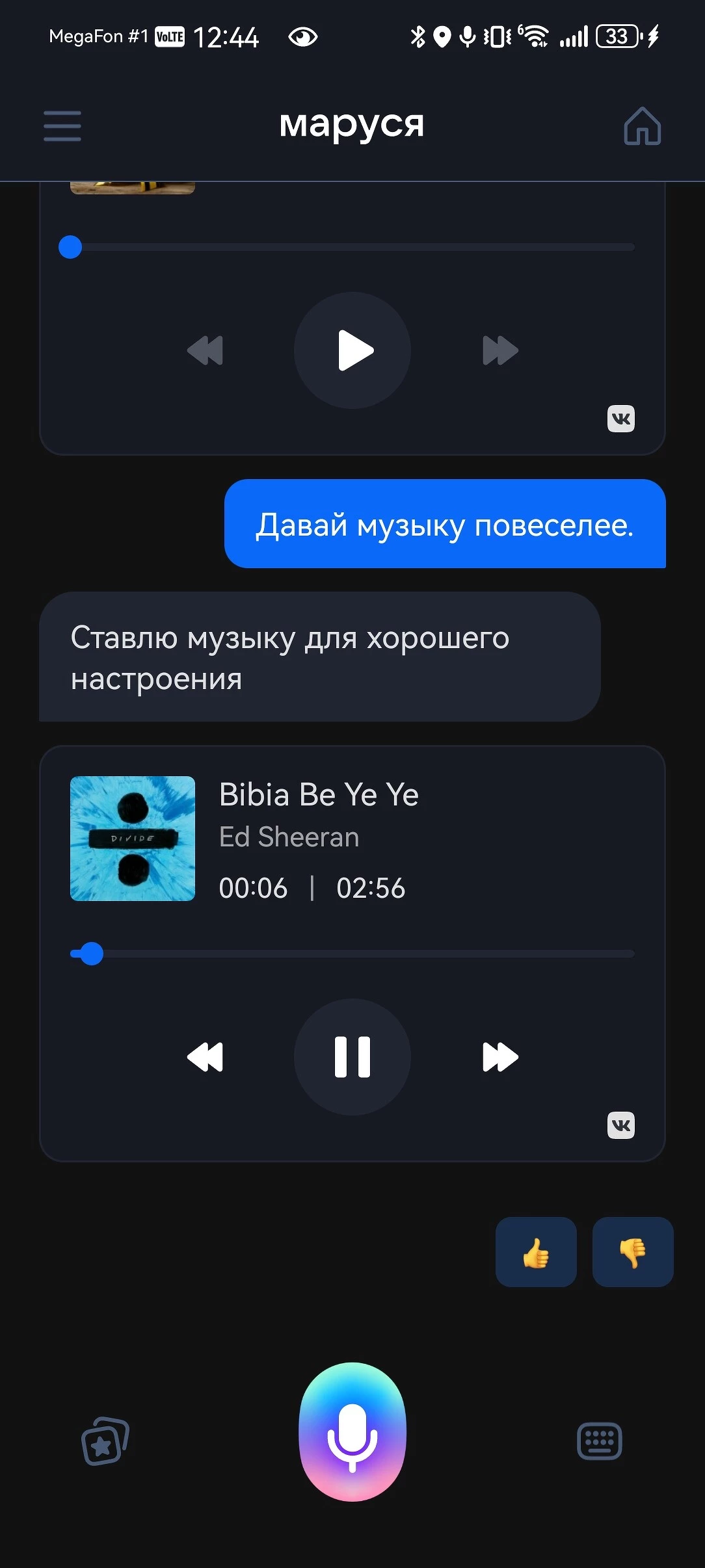This screenshot has width=705, height=1568.
Task: Open the skills cards icon
Action: 105,1441
